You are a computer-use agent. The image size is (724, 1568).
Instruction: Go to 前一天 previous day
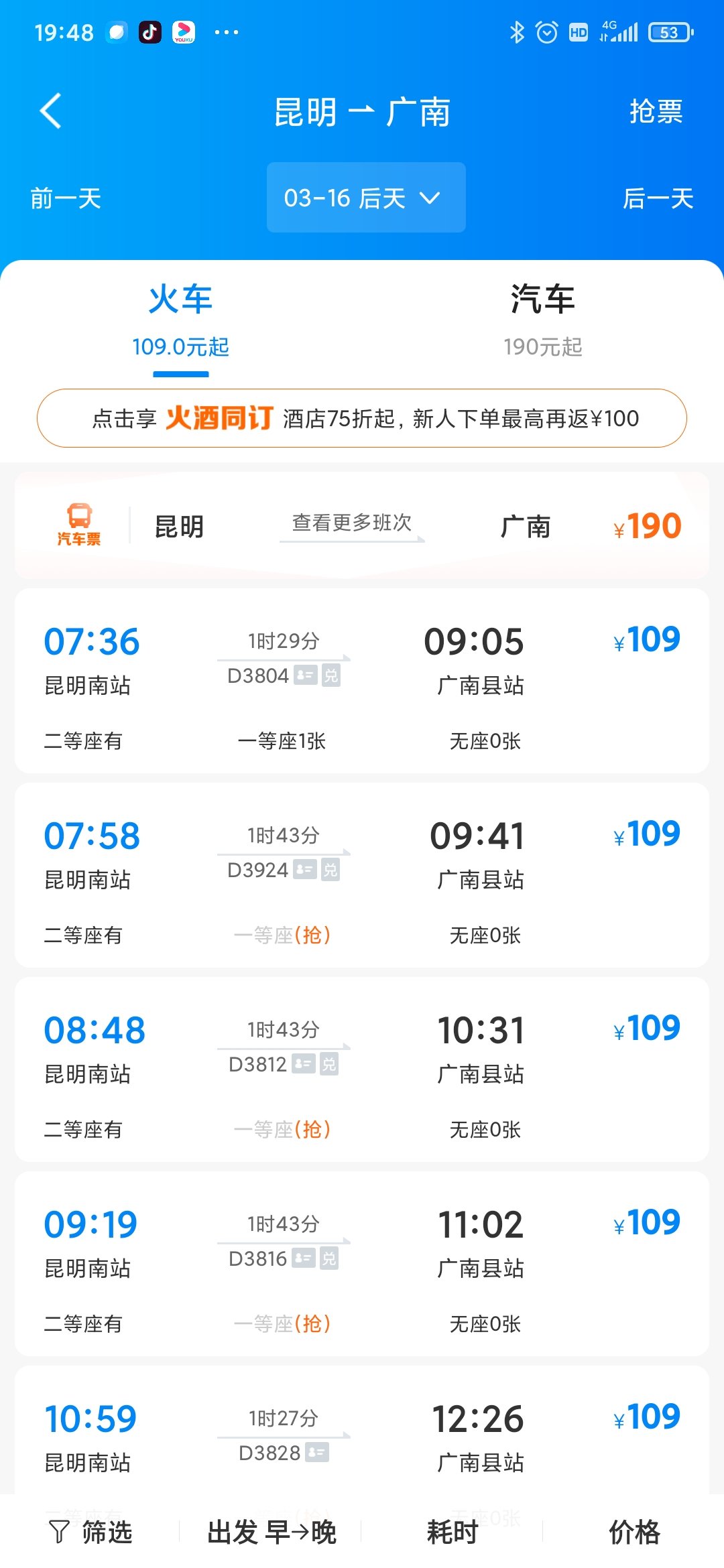(x=66, y=198)
